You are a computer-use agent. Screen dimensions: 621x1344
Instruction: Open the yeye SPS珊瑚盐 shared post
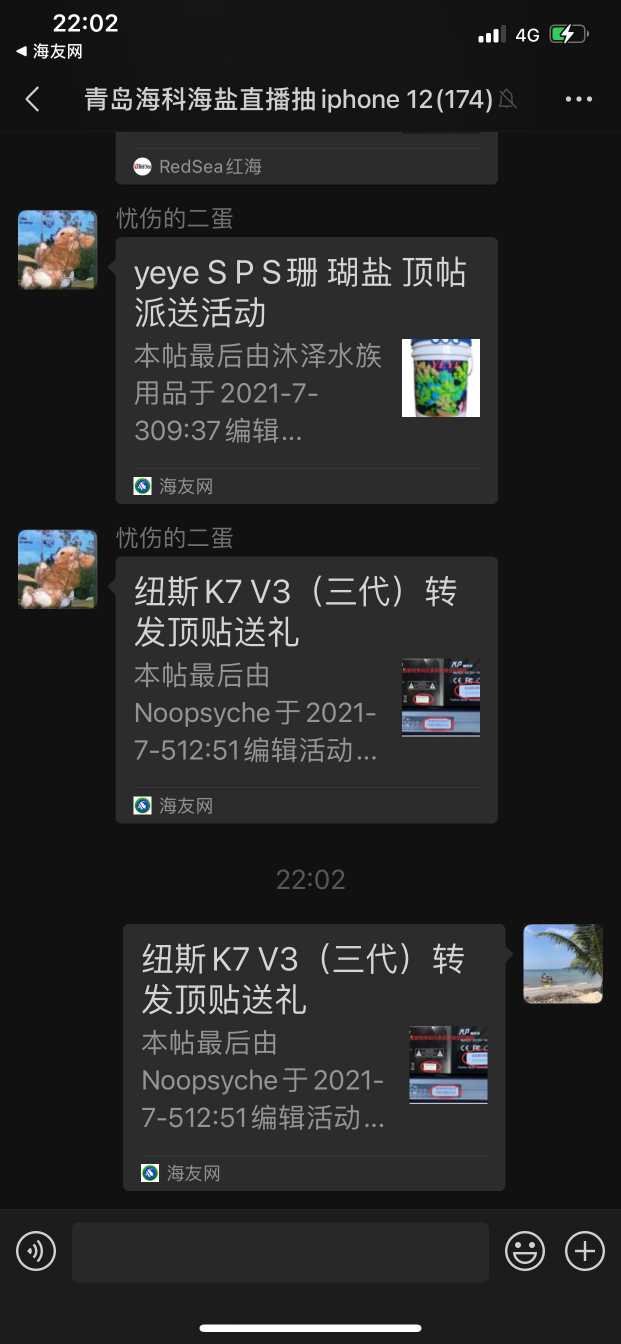(306, 370)
